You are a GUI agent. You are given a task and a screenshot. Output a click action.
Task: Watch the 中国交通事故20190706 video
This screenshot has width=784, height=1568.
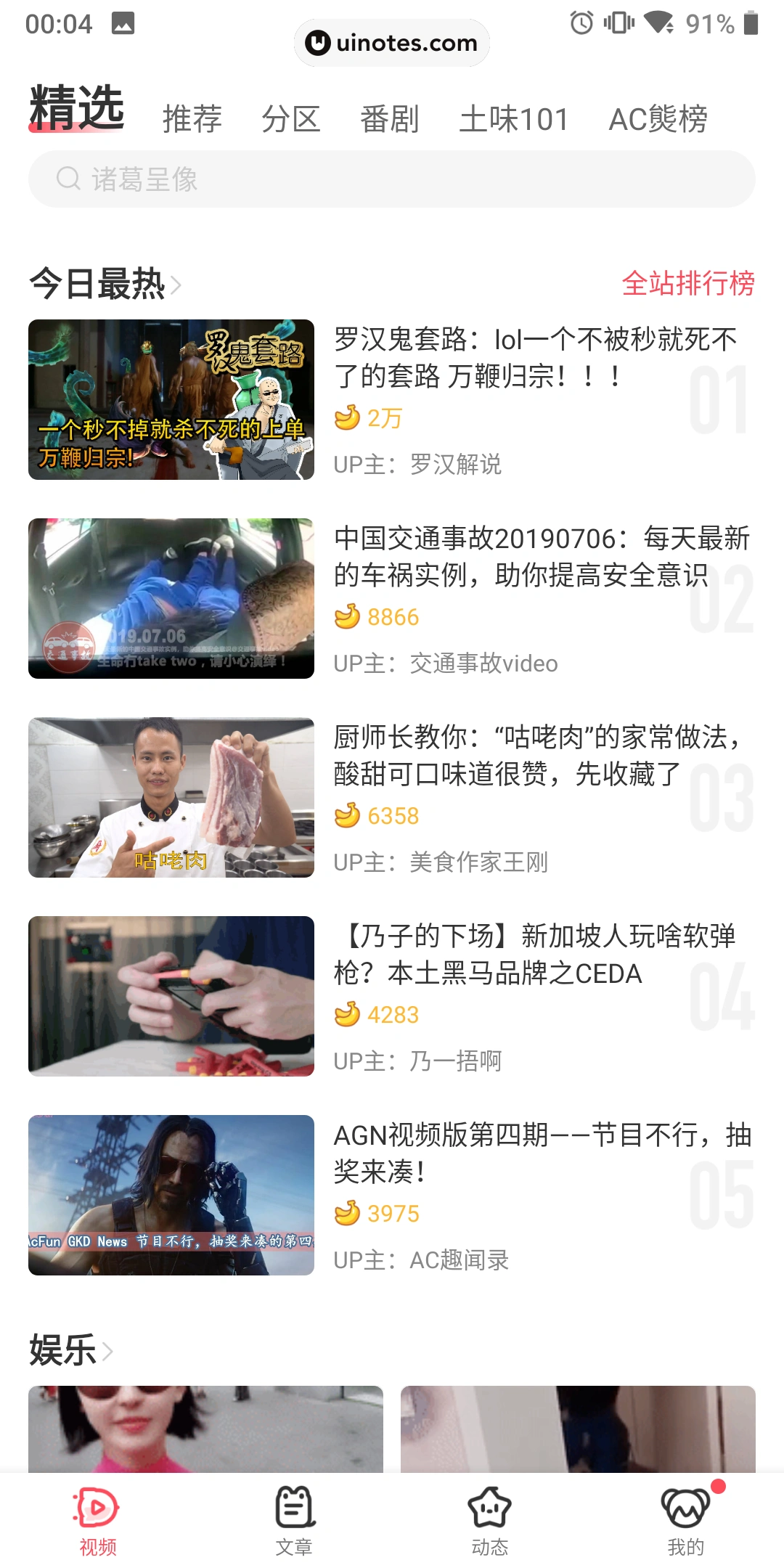[392, 598]
